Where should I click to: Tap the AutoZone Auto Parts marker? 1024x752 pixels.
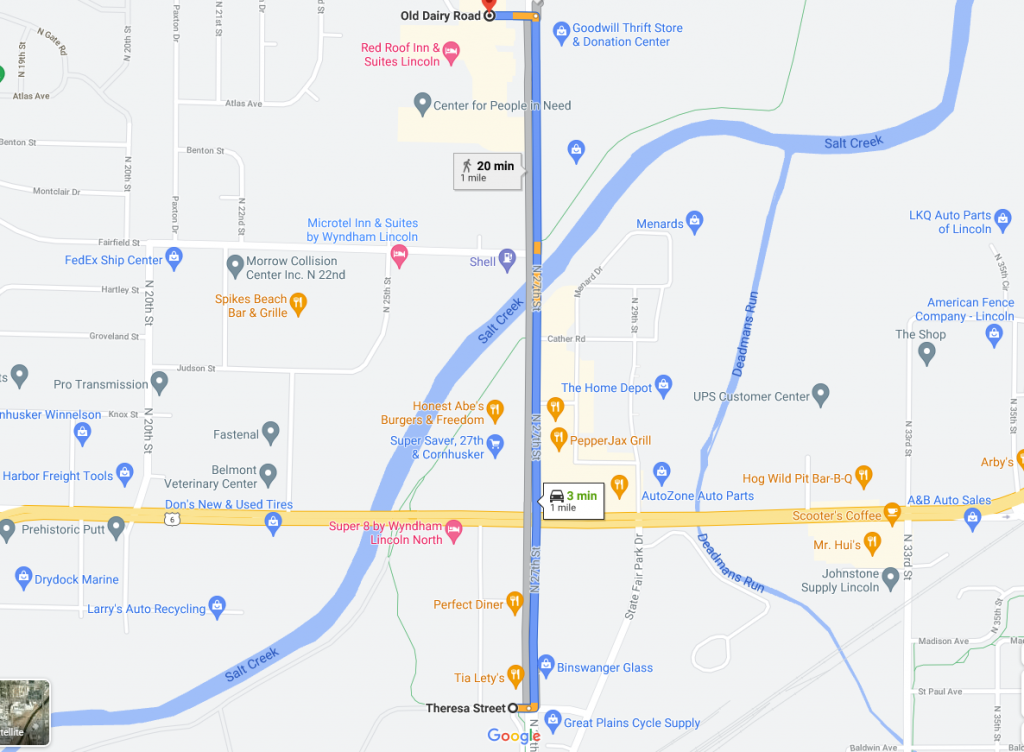pos(661,470)
